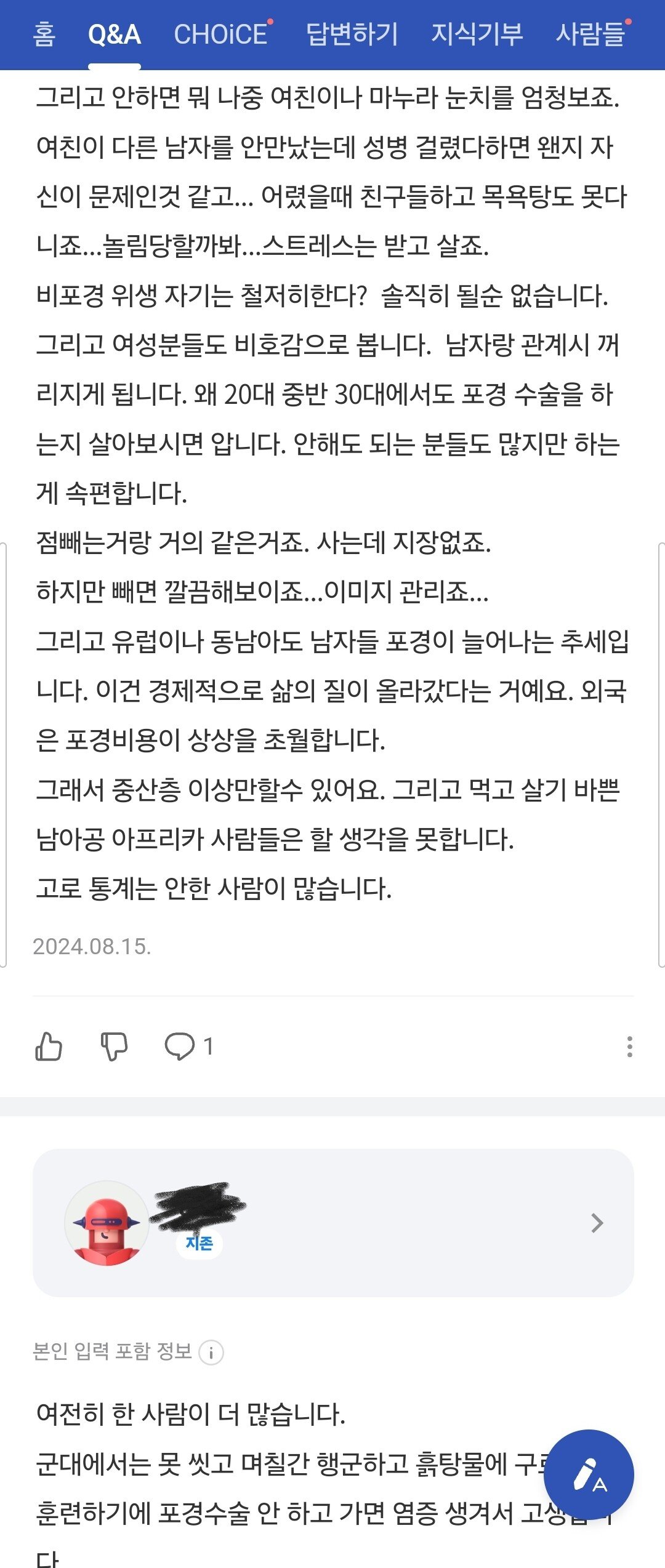This screenshot has height=1568, width=665.
Task: Show info about 본인 입력 포함 정보
Action: click(211, 1353)
